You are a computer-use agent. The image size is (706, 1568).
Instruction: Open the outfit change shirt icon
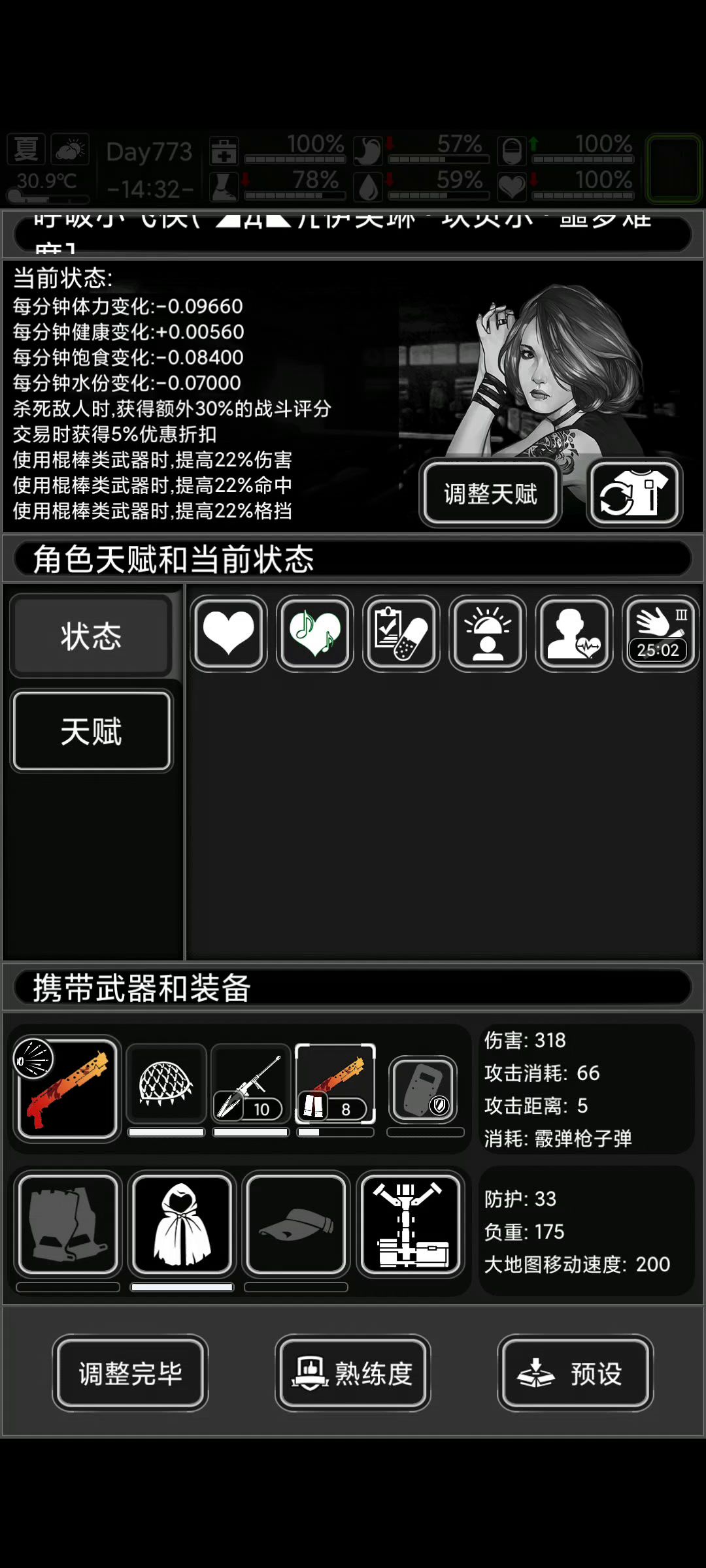pos(634,493)
